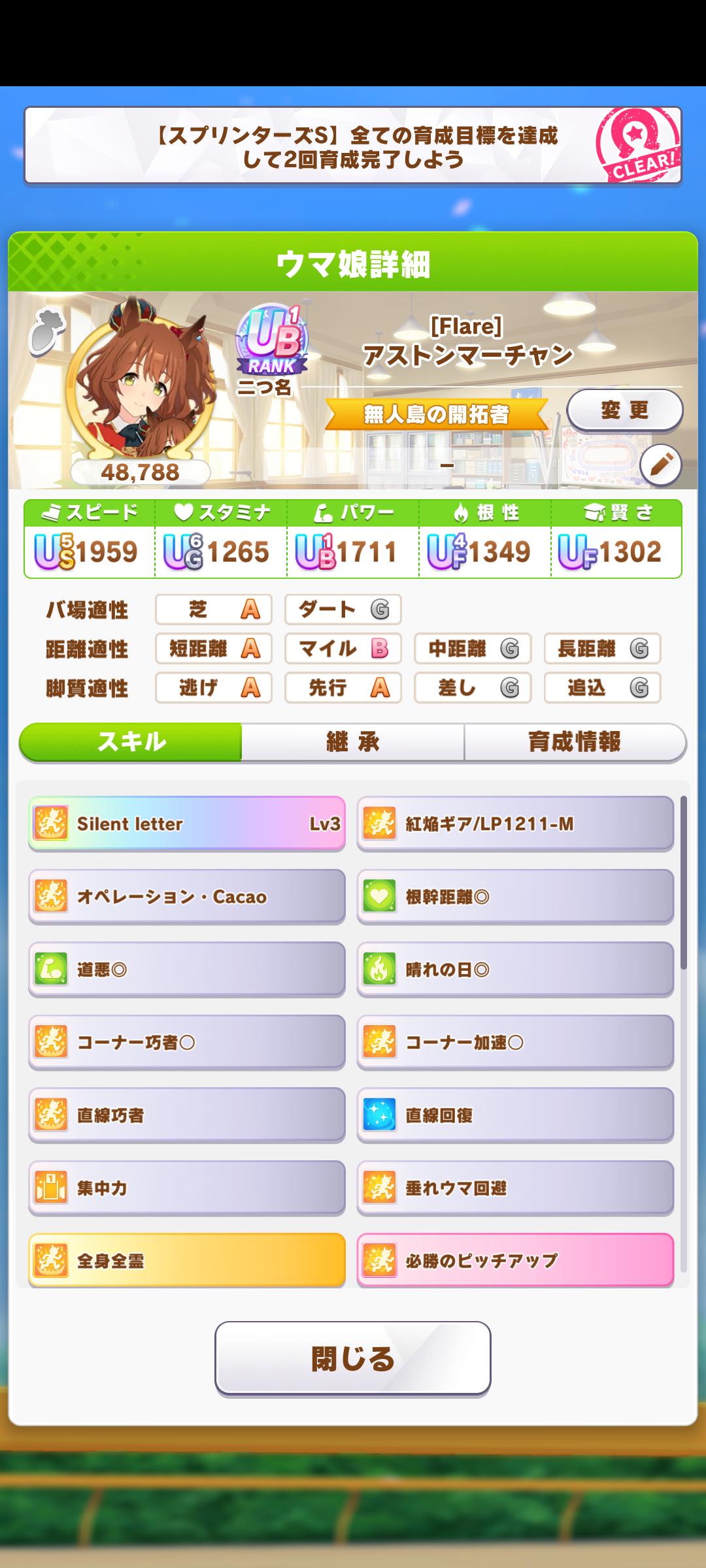View the 必勝のピッチアップ skill

point(515,1260)
